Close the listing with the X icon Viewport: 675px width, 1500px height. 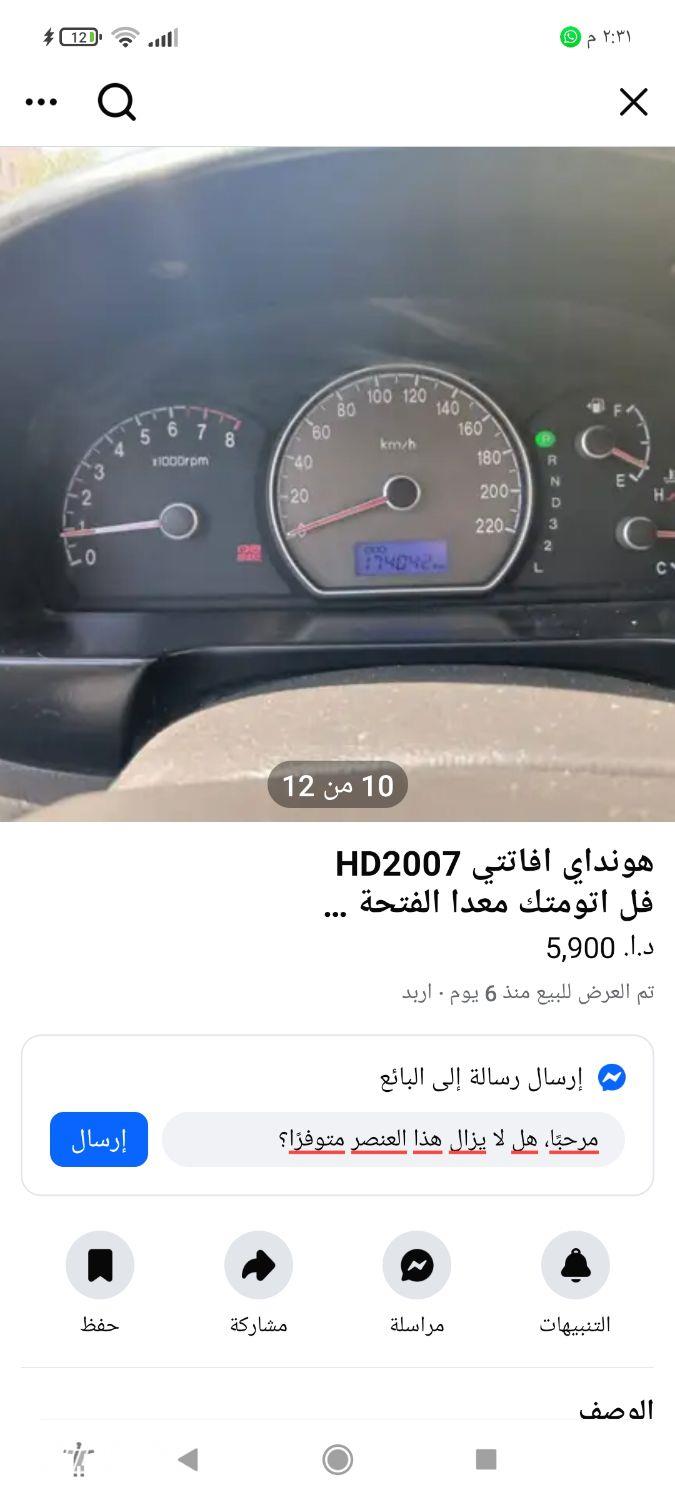tap(633, 102)
